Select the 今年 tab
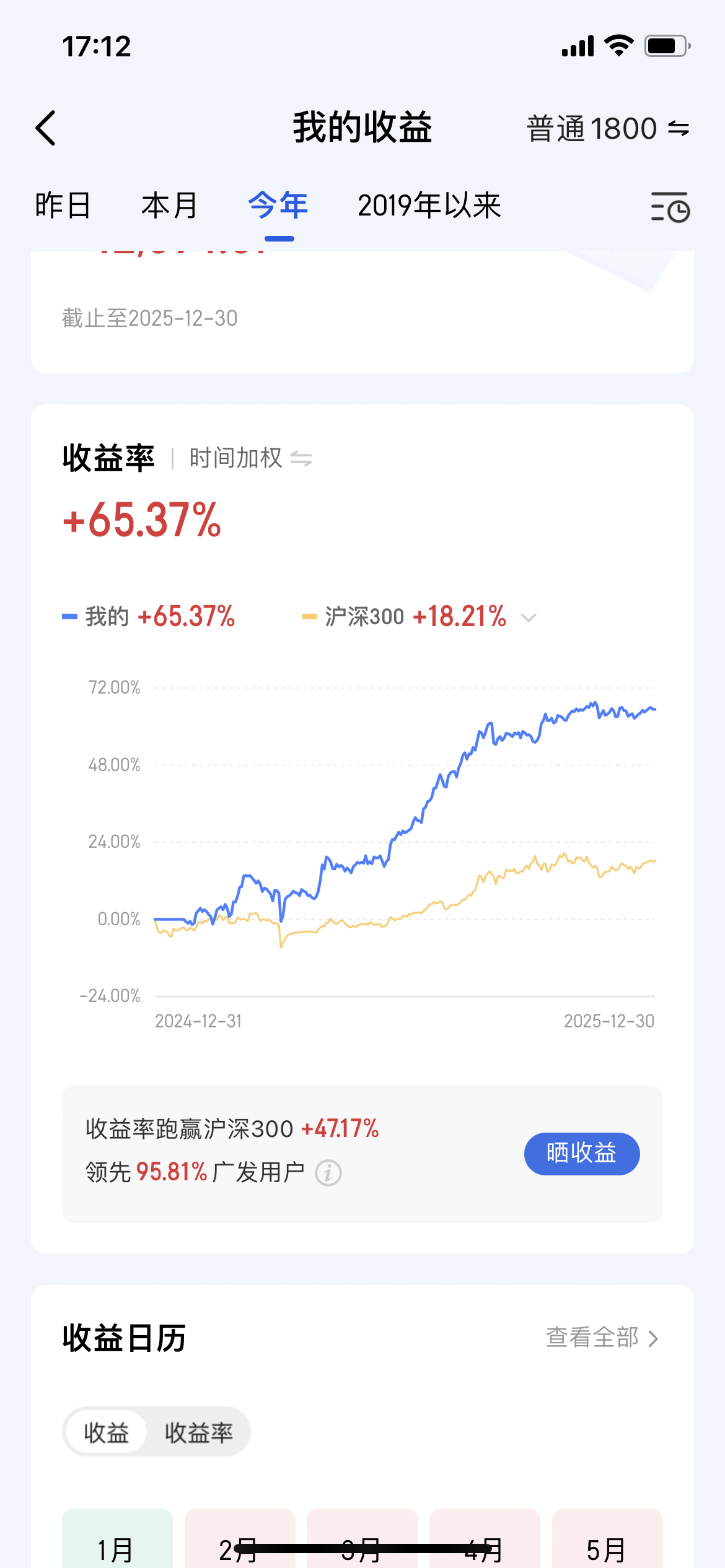 pyautogui.click(x=278, y=206)
